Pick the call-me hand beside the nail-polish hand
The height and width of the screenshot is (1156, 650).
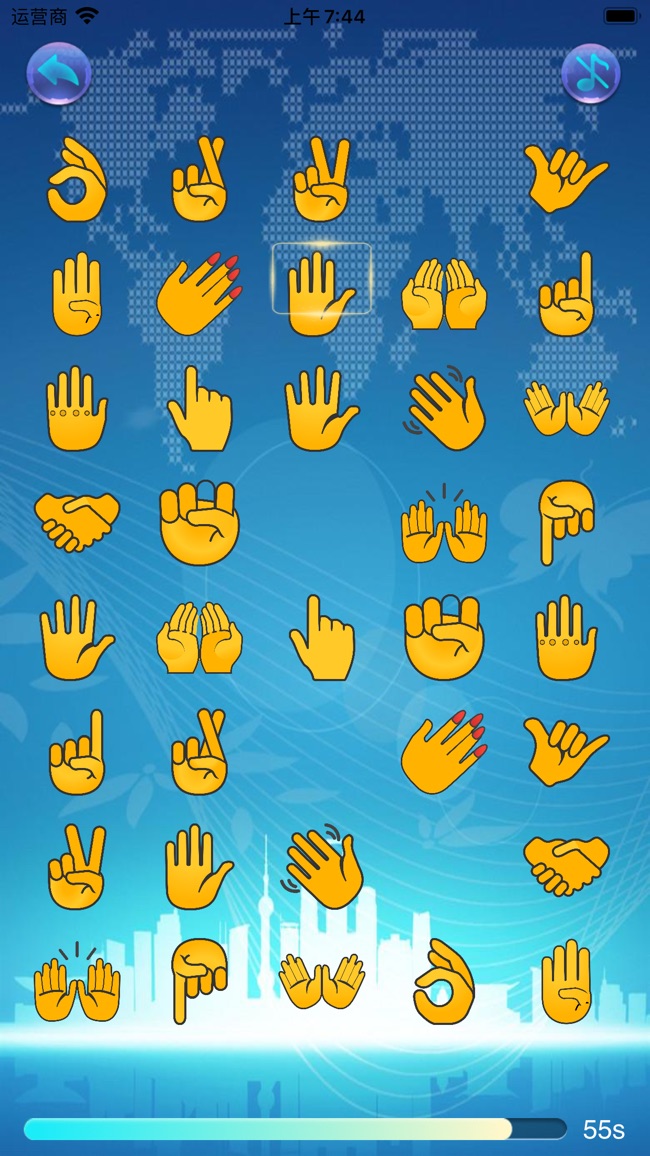tap(566, 751)
